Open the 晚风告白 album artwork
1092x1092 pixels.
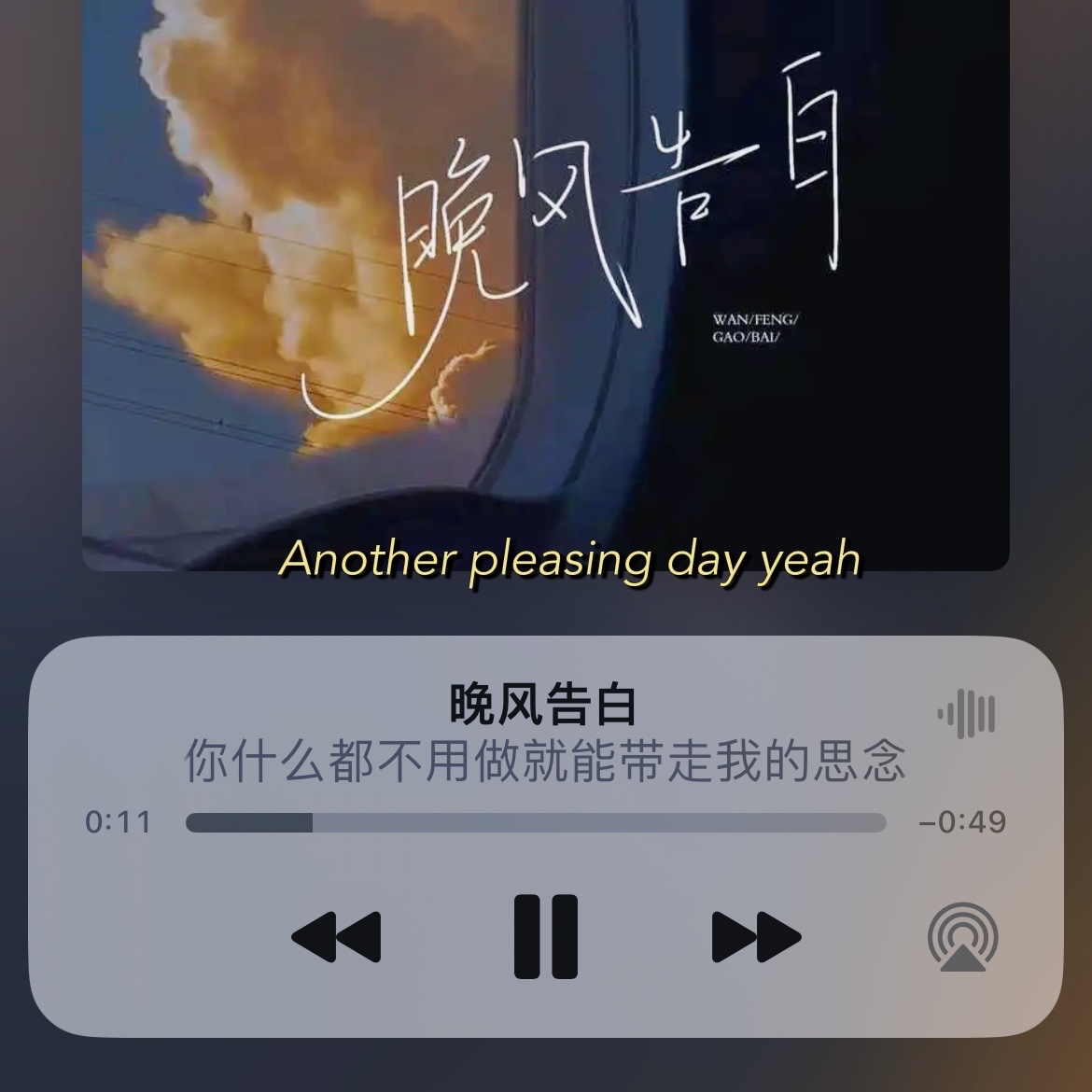[x=546, y=280]
